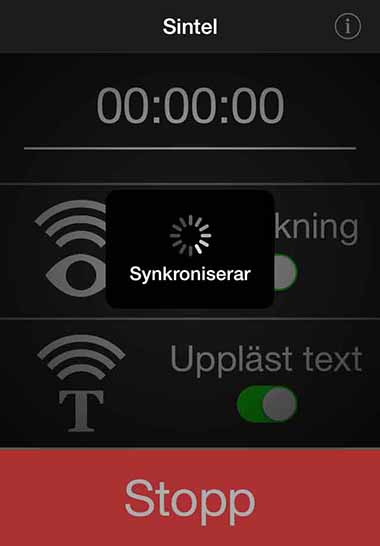
Task: Toggle the switch beside the eye icon
Action: (x=286, y=273)
